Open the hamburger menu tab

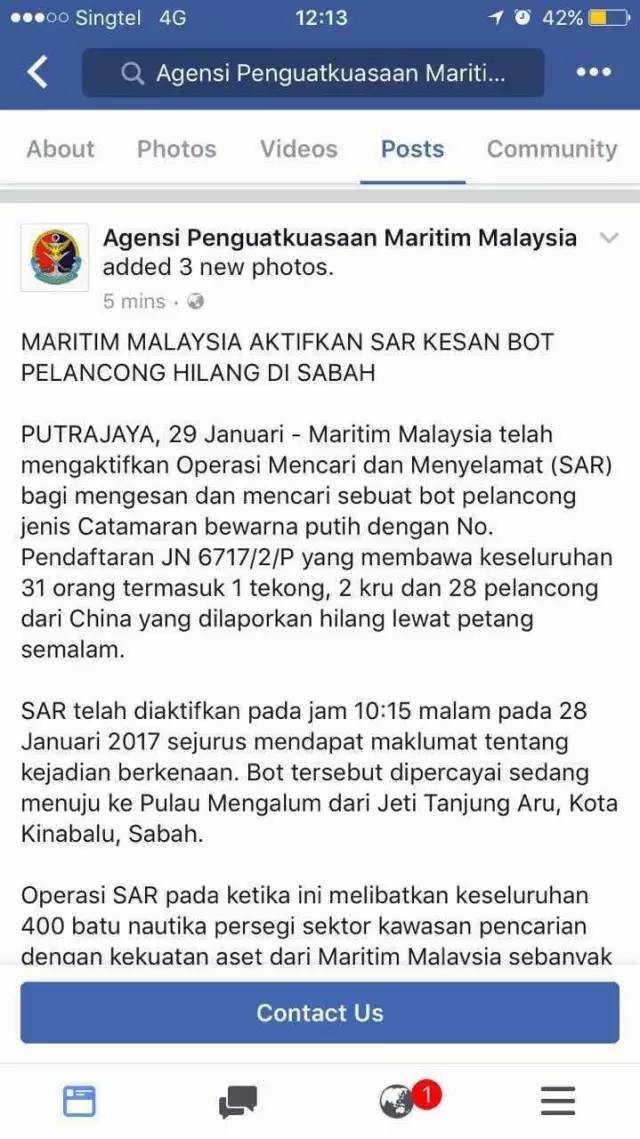[x=558, y=1101]
